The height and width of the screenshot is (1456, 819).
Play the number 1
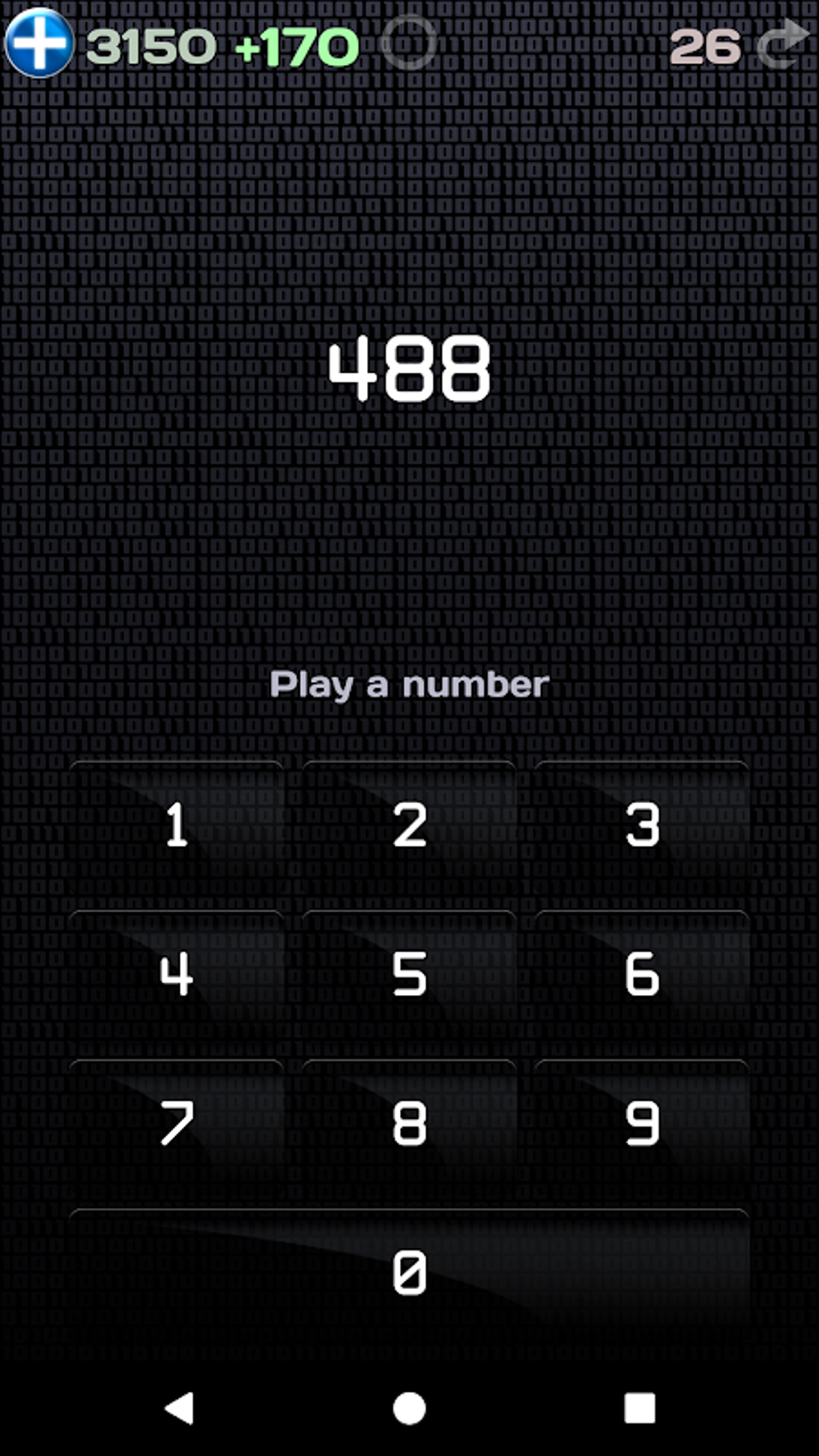pos(177,826)
